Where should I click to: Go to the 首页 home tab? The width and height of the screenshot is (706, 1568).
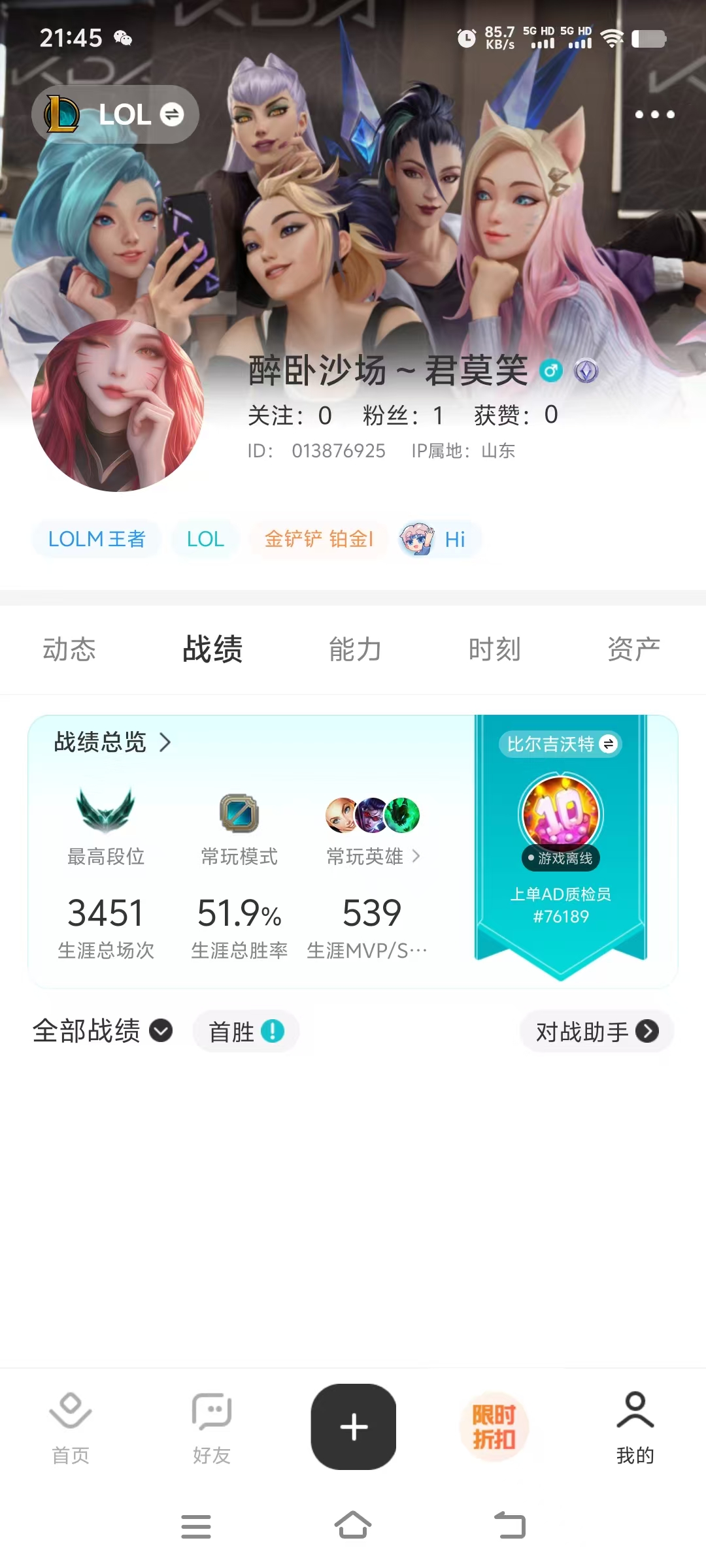(x=71, y=1428)
